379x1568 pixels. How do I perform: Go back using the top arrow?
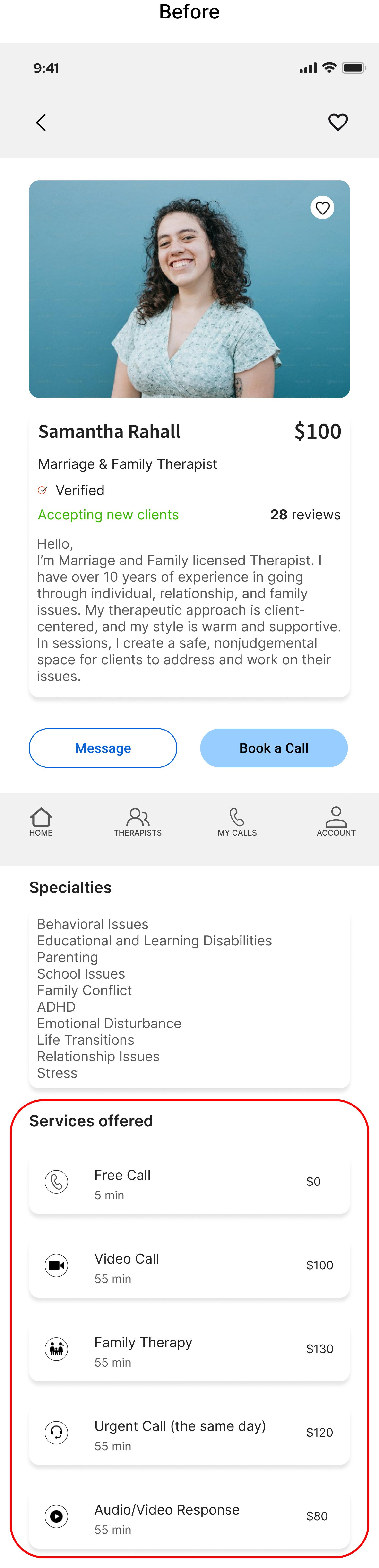tap(41, 122)
